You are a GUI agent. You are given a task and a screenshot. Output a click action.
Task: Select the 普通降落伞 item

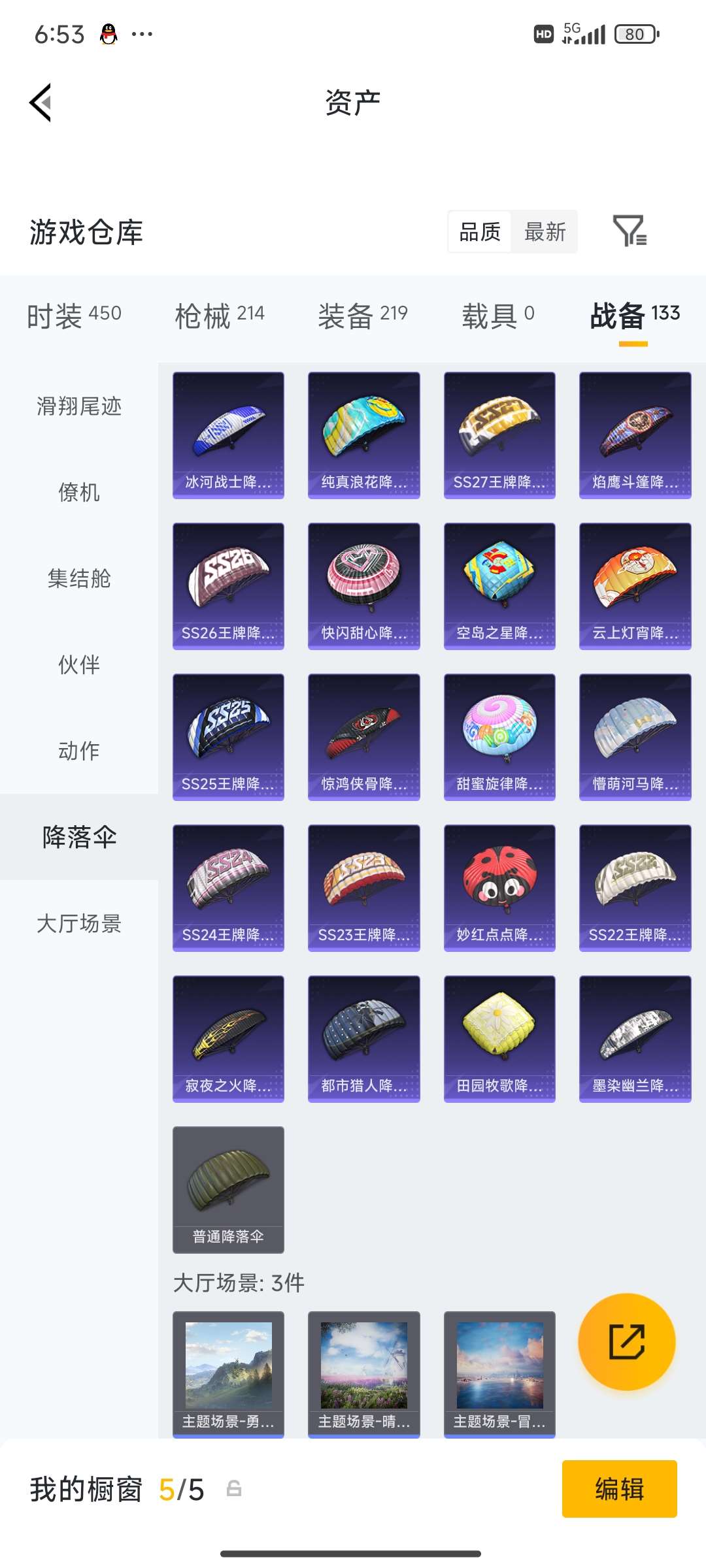[x=228, y=1190]
